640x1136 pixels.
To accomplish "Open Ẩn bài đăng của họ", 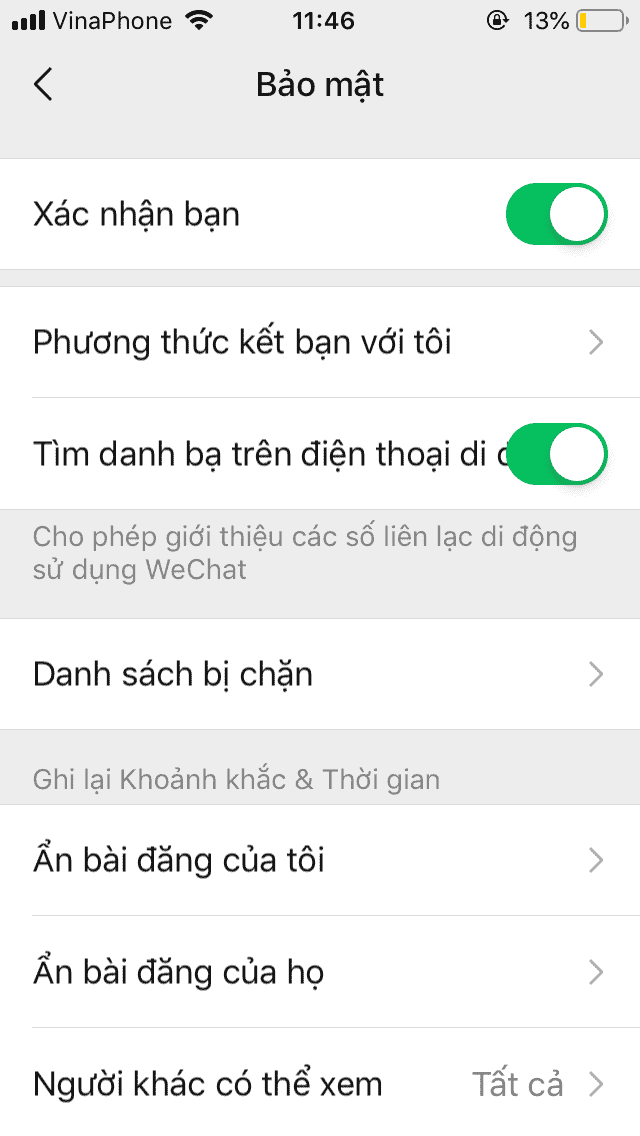I will (320, 972).
